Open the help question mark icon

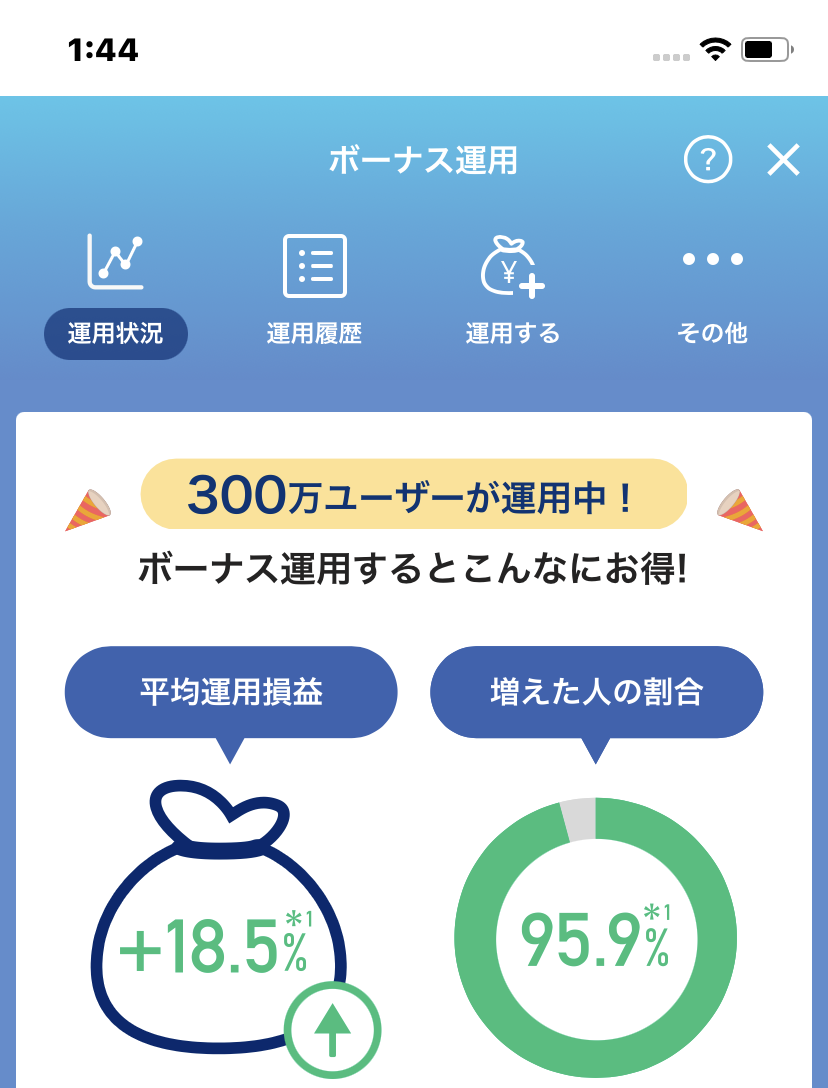tap(708, 159)
